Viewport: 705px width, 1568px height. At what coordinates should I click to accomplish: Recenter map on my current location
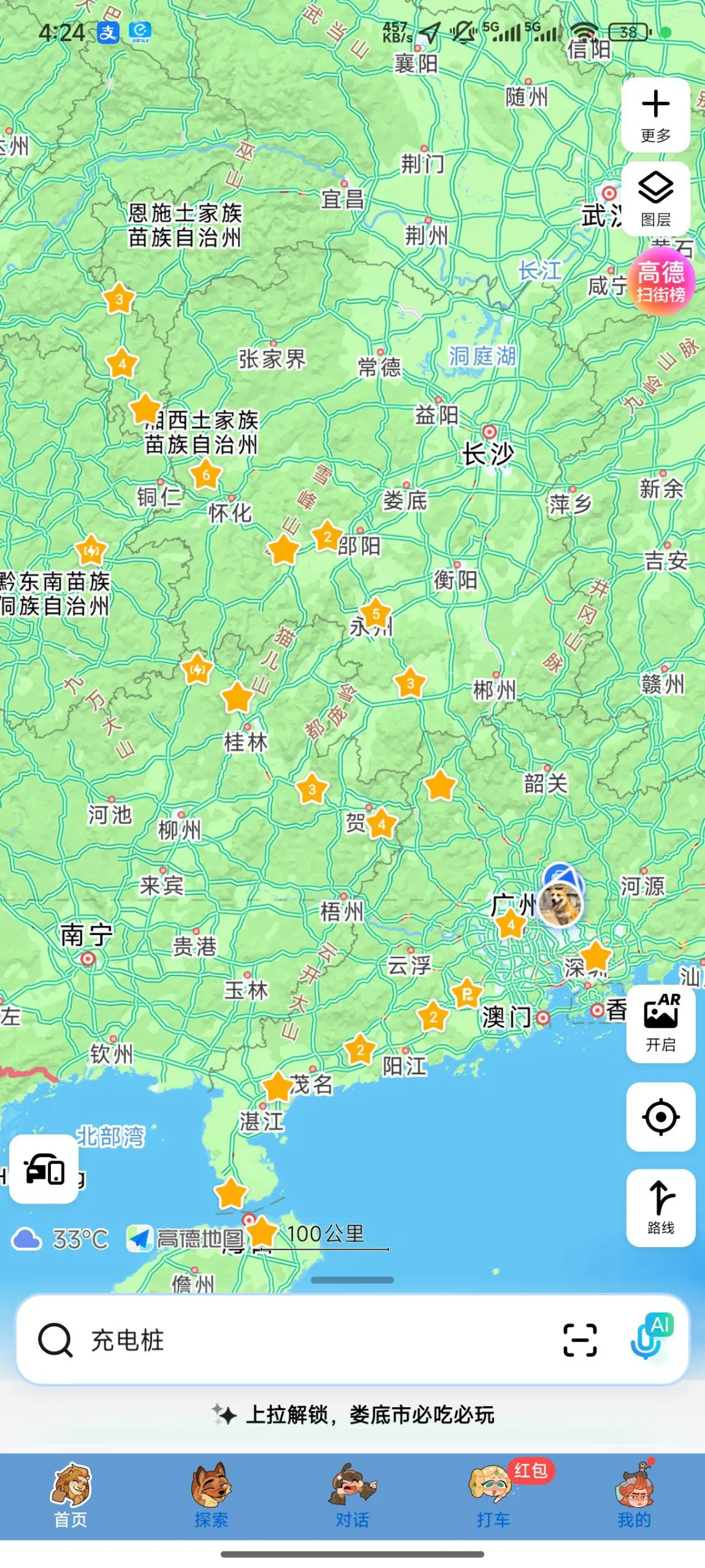(660, 1117)
